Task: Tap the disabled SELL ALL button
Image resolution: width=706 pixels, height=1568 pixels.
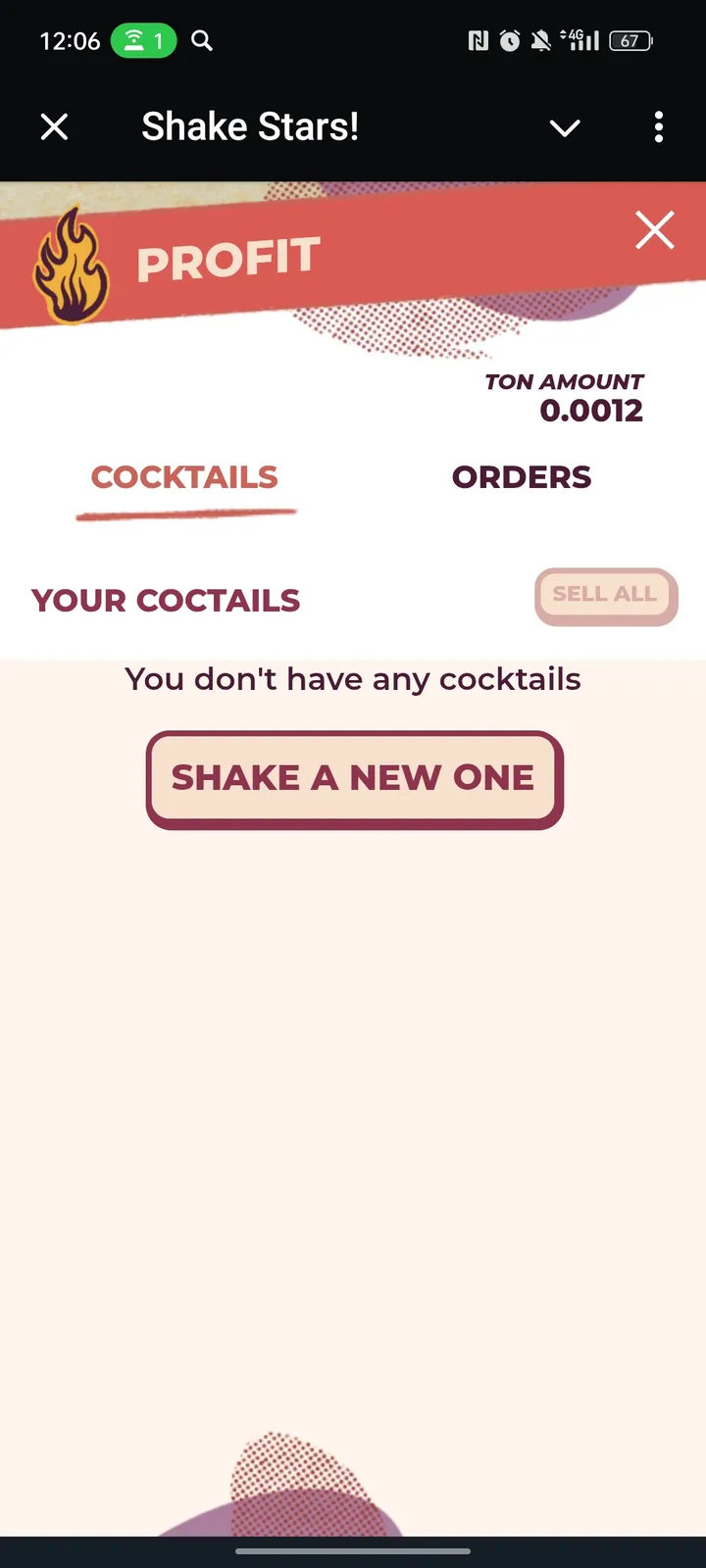Action: (606, 595)
